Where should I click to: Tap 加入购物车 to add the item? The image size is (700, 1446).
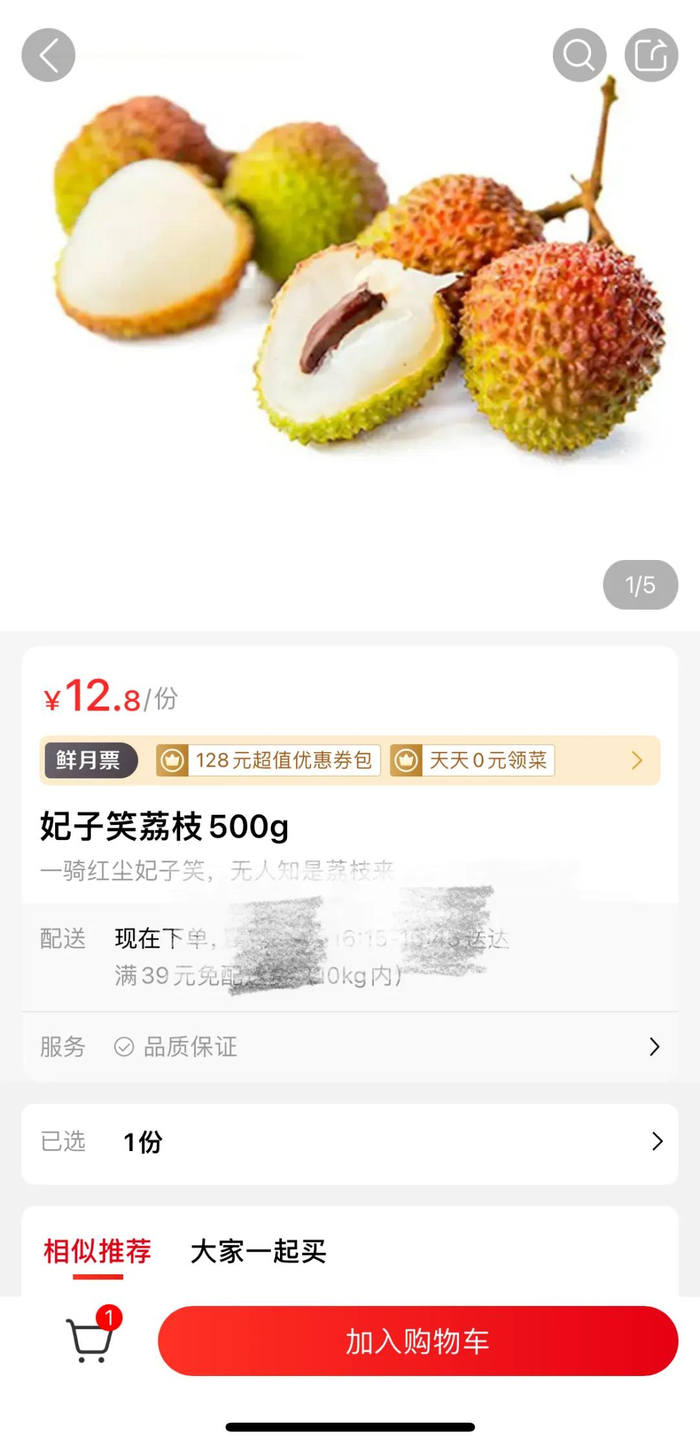418,1341
